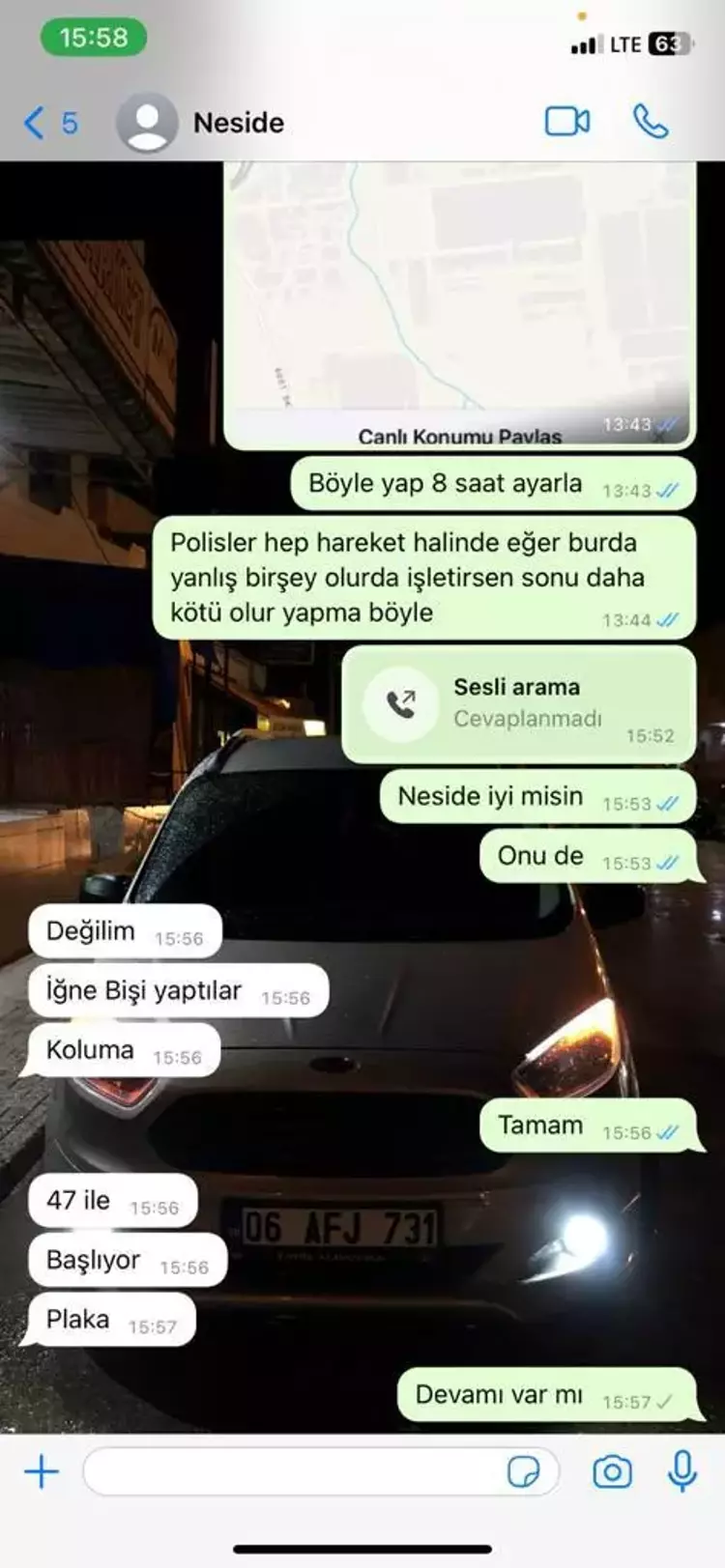The width and height of the screenshot is (725, 1568).
Task: Start a video call with Neside
Action: pos(567,122)
